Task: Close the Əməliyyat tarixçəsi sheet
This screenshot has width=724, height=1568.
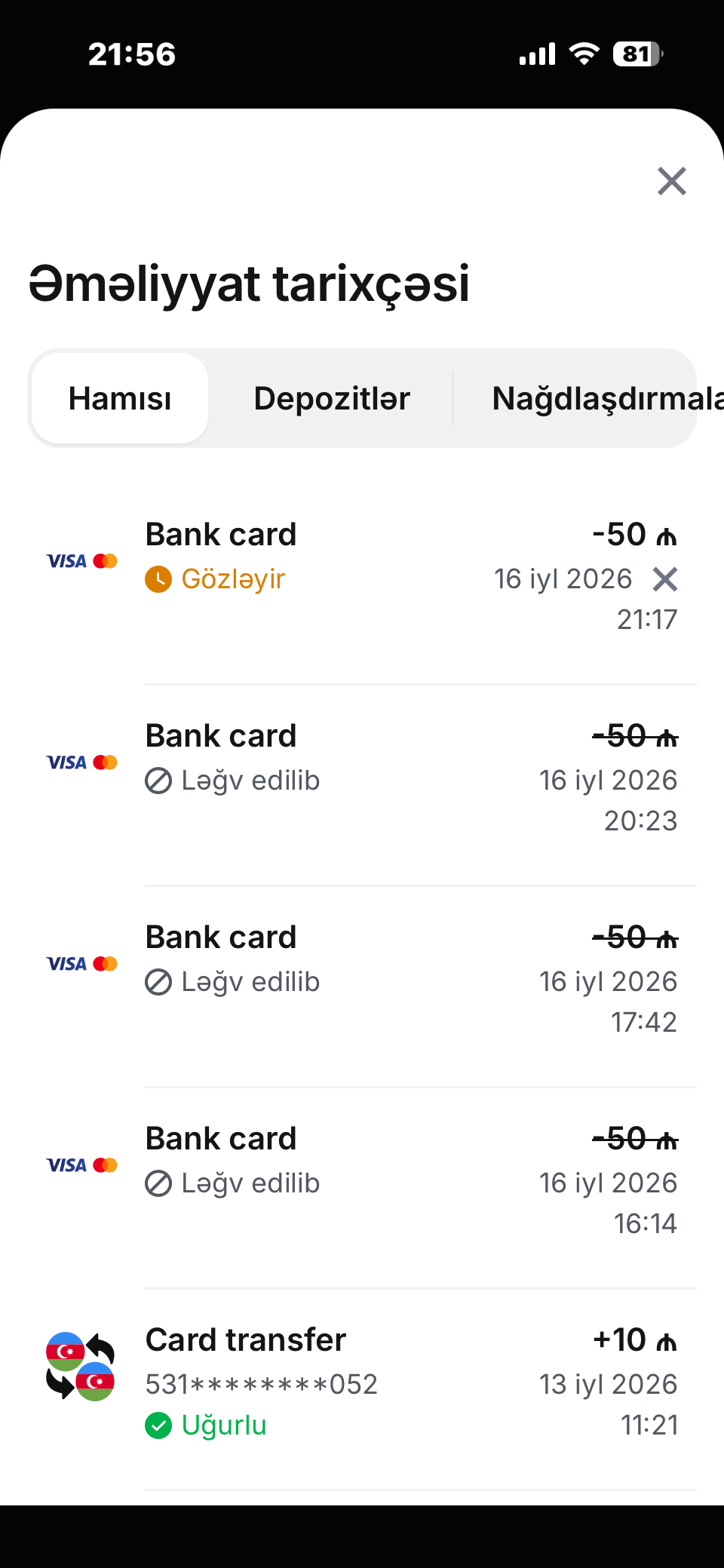Action: point(671,181)
